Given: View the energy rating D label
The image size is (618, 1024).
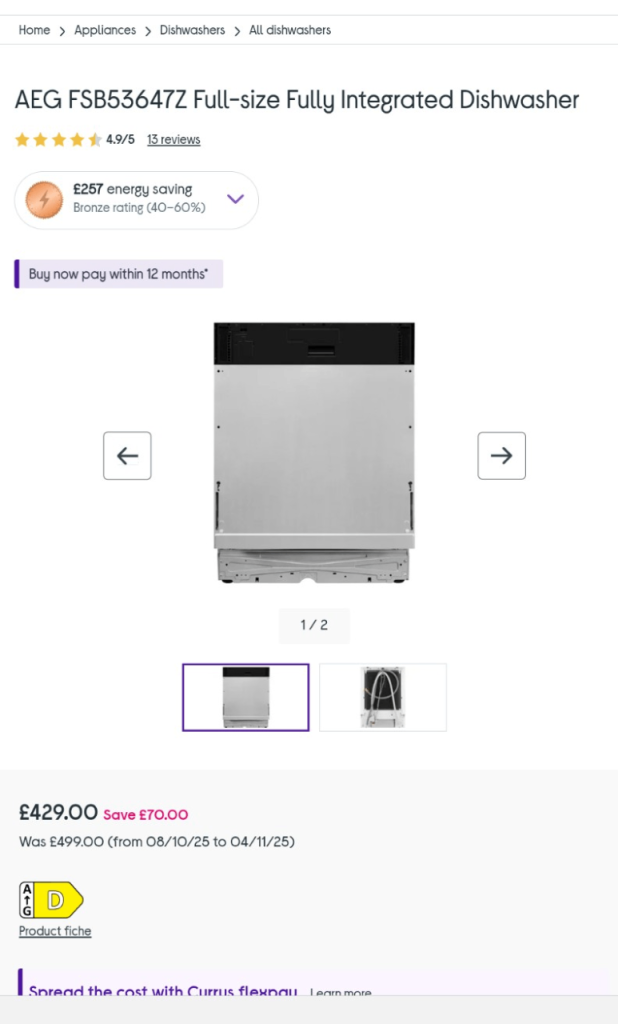Looking at the screenshot, I should pyautogui.click(x=50, y=900).
